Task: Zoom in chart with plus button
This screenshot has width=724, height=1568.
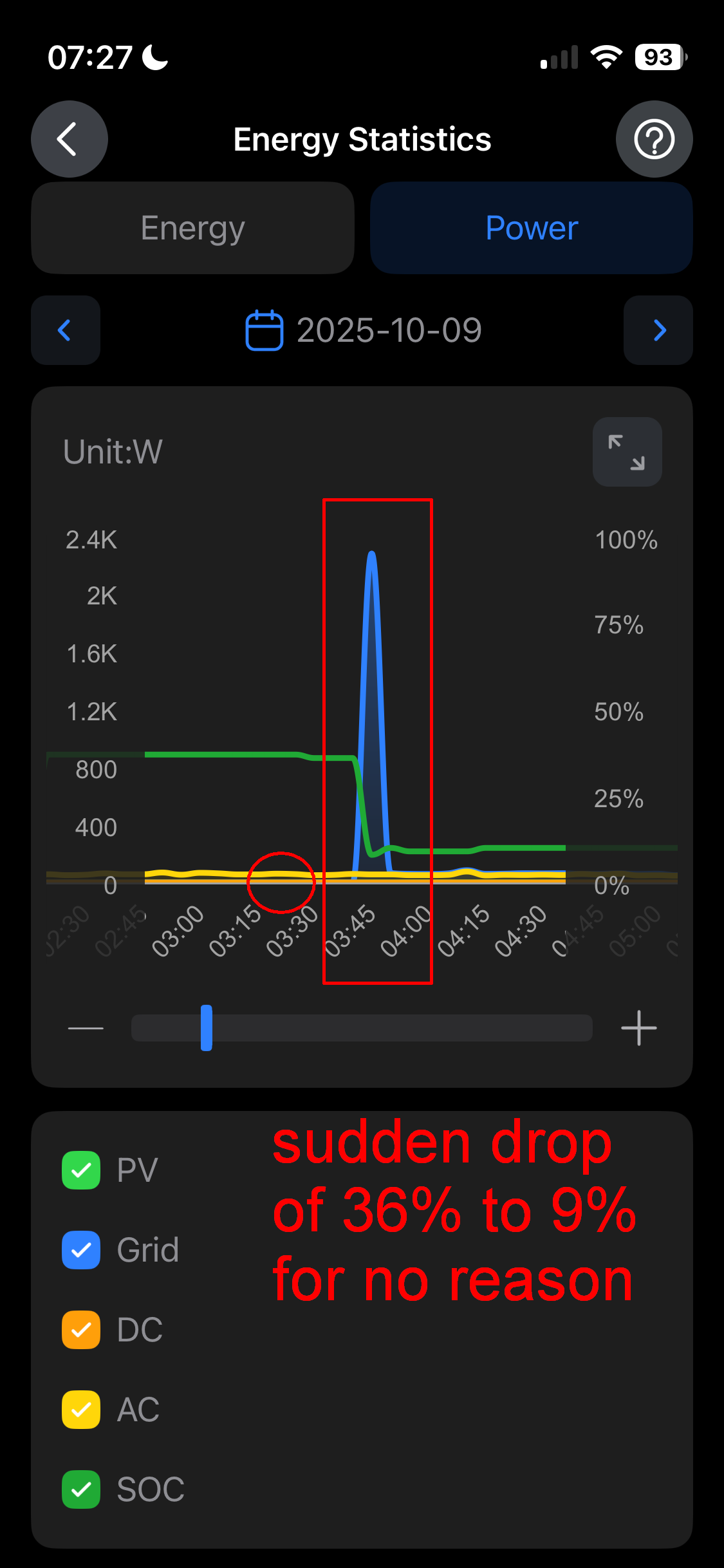Action: point(638,1028)
